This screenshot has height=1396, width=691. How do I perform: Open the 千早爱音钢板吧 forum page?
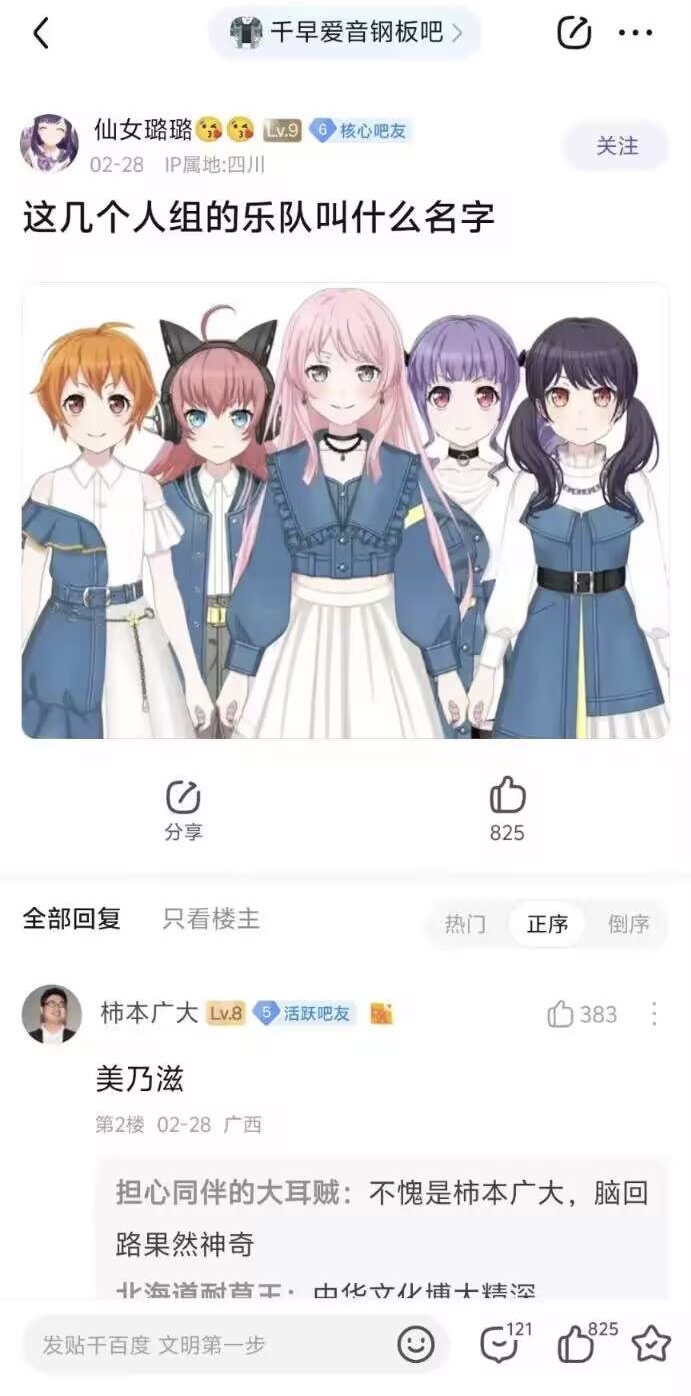345,33
